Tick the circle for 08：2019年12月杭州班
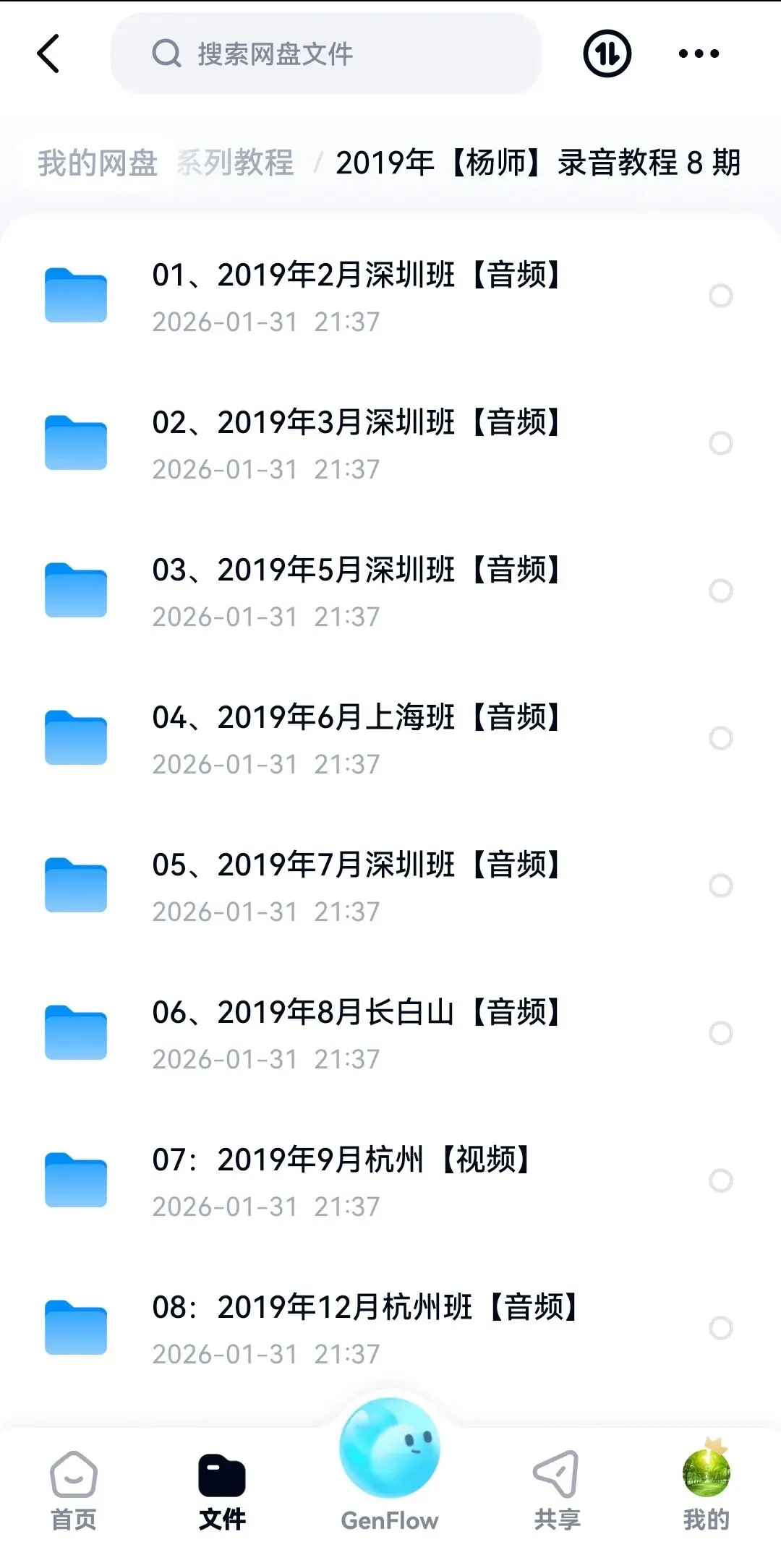Image resolution: width=781 pixels, height=1568 pixels. [720, 1328]
